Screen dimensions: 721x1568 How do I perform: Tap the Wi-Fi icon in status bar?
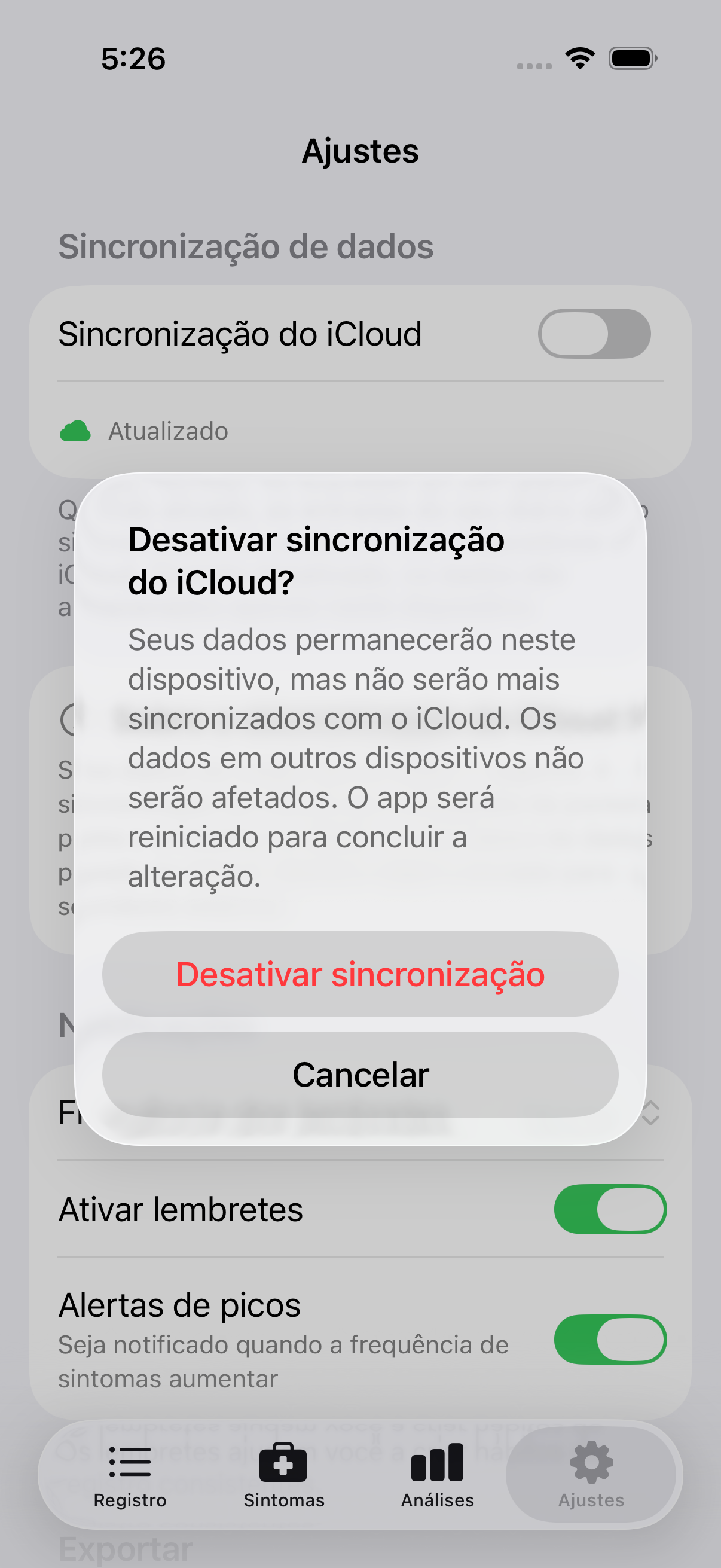click(x=579, y=57)
